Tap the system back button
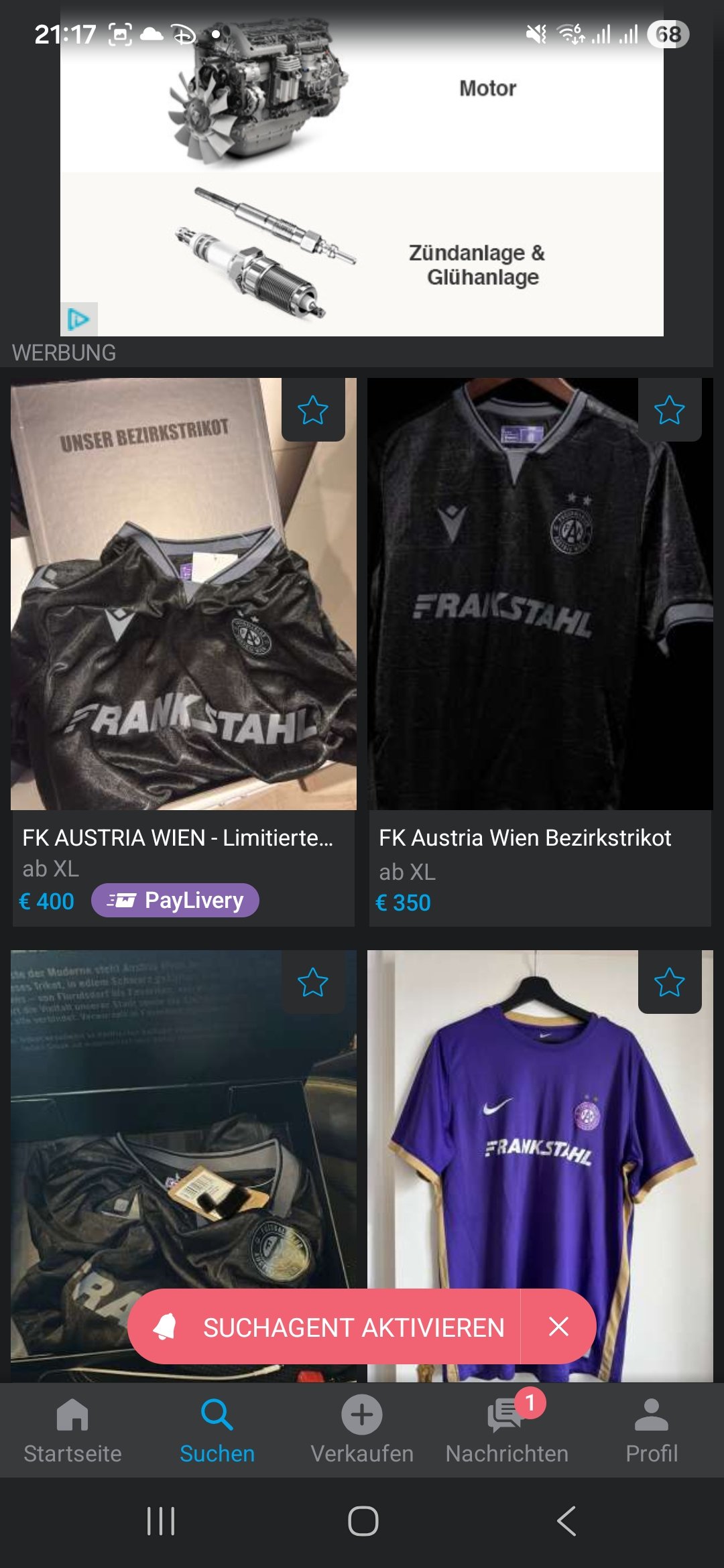The height and width of the screenshot is (1568, 724). point(566,1521)
